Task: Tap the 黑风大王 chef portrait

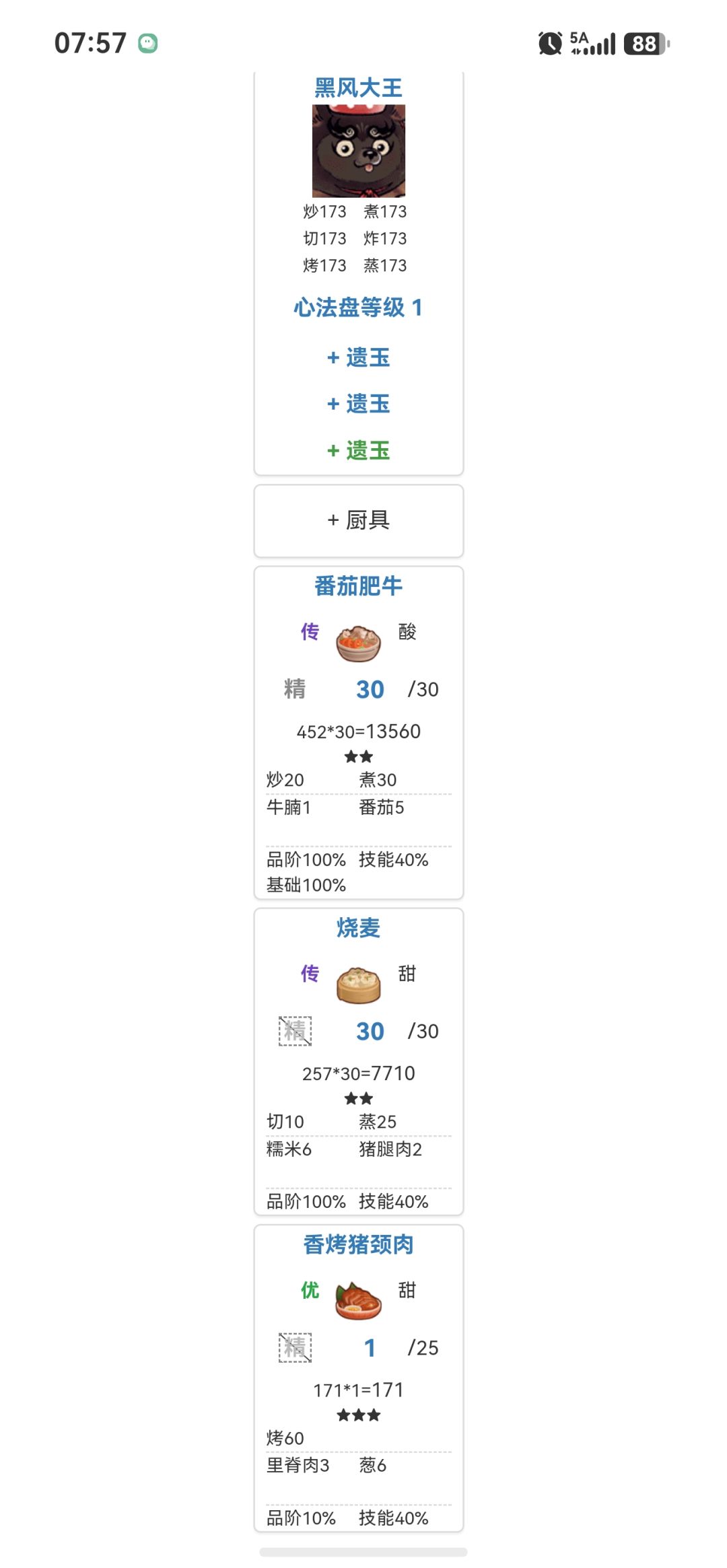Action: tap(359, 151)
